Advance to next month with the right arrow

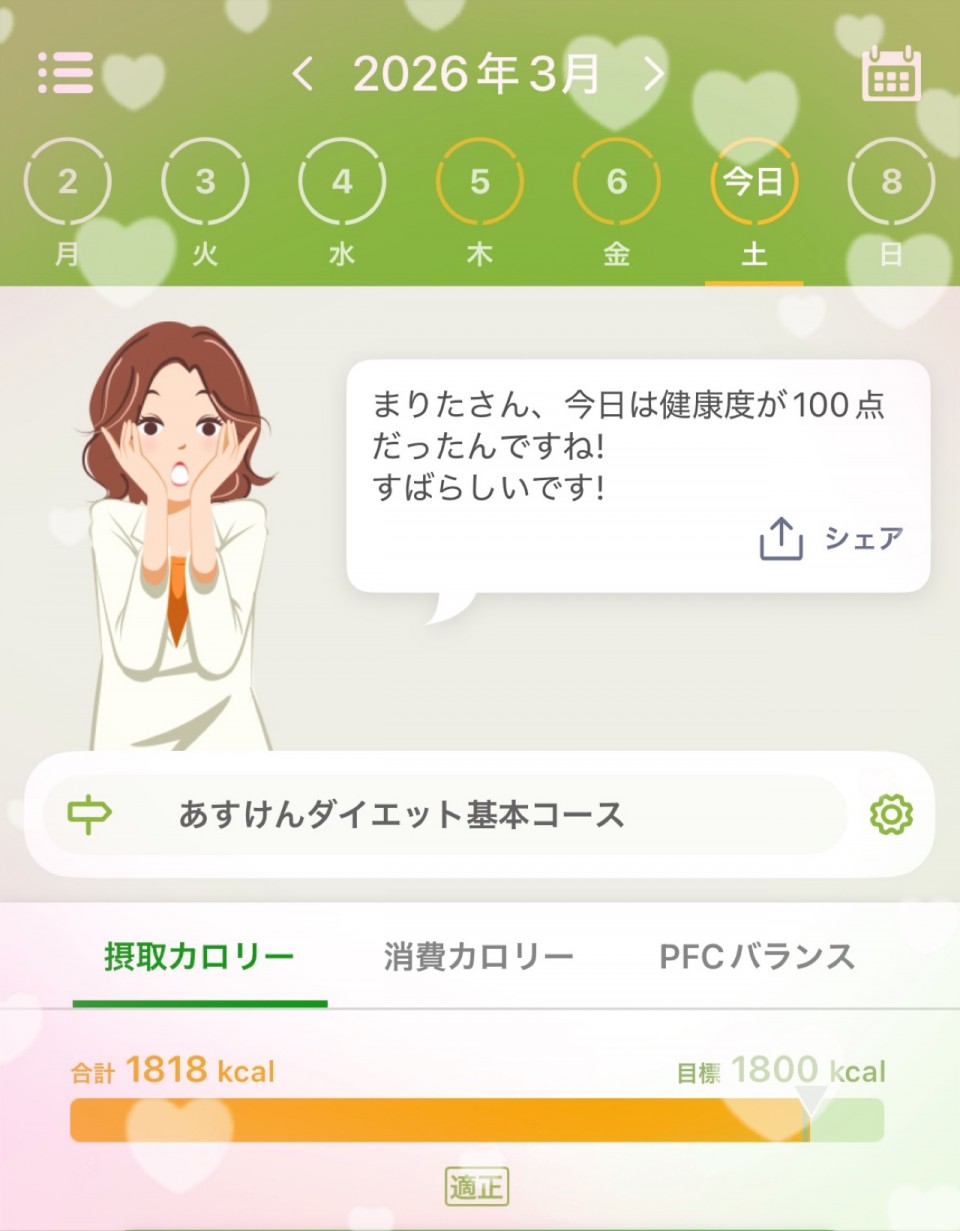(655, 73)
